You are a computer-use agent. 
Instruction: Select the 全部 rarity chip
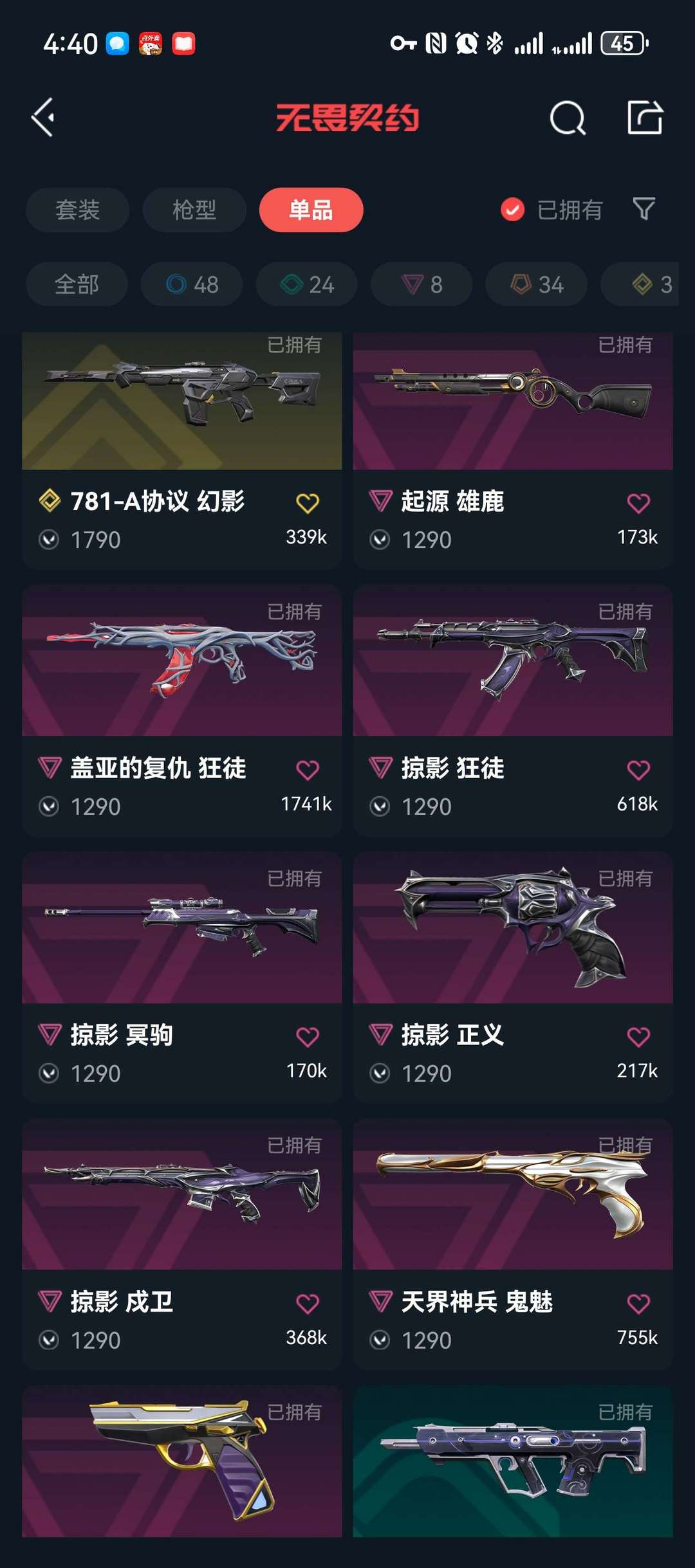(x=77, y=284)
